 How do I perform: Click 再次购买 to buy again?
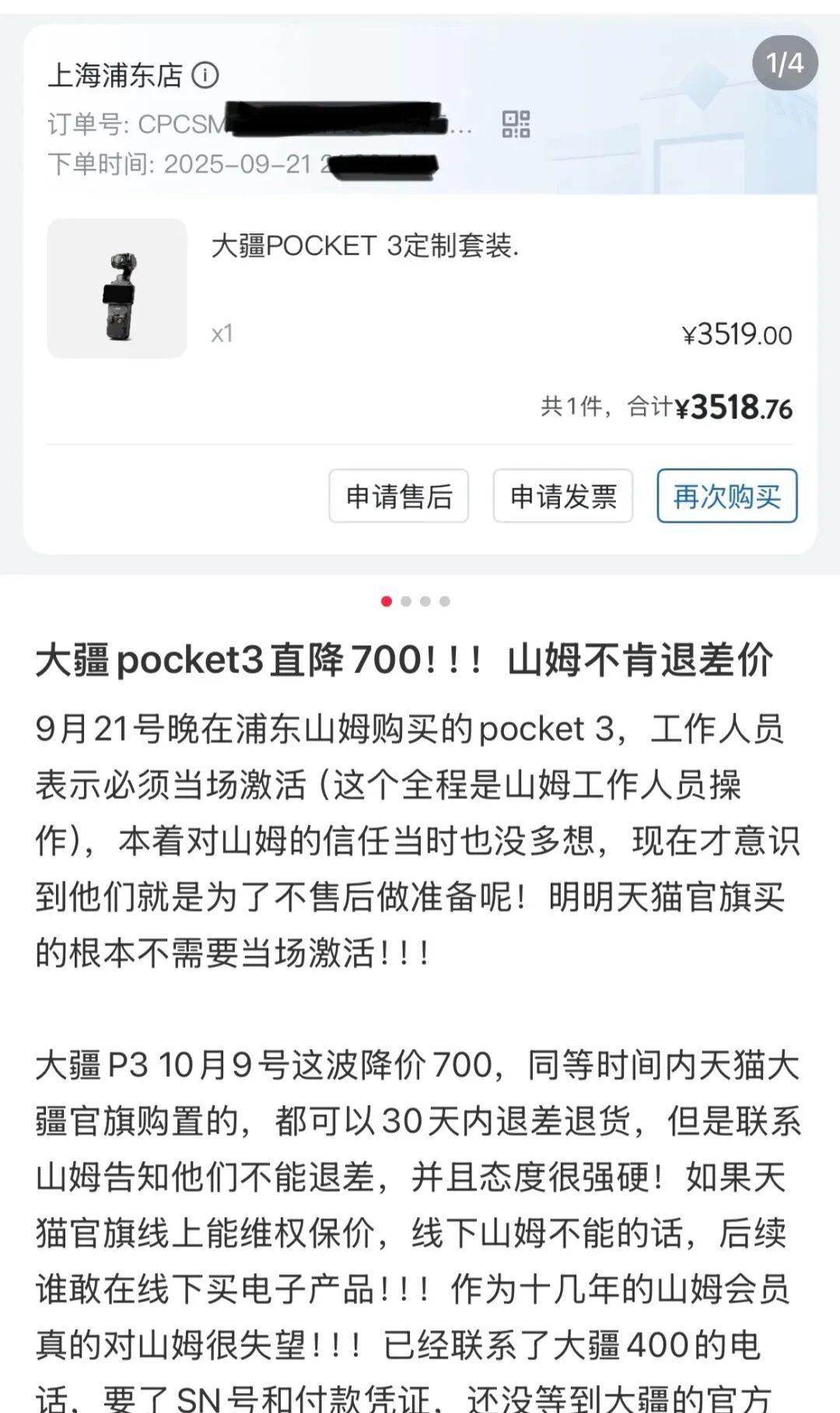click(725, 498)
